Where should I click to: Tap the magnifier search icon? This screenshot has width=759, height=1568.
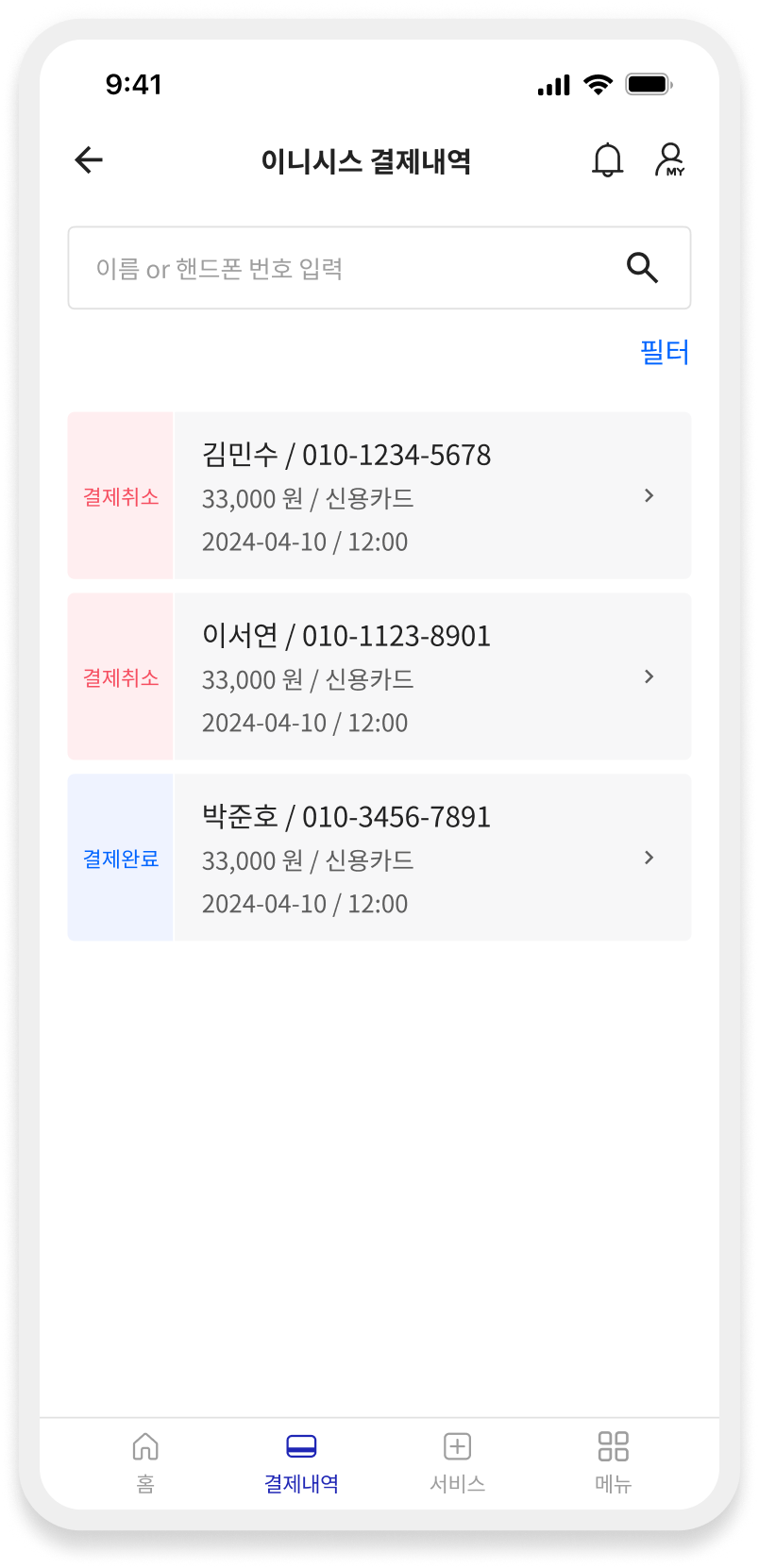642,269
